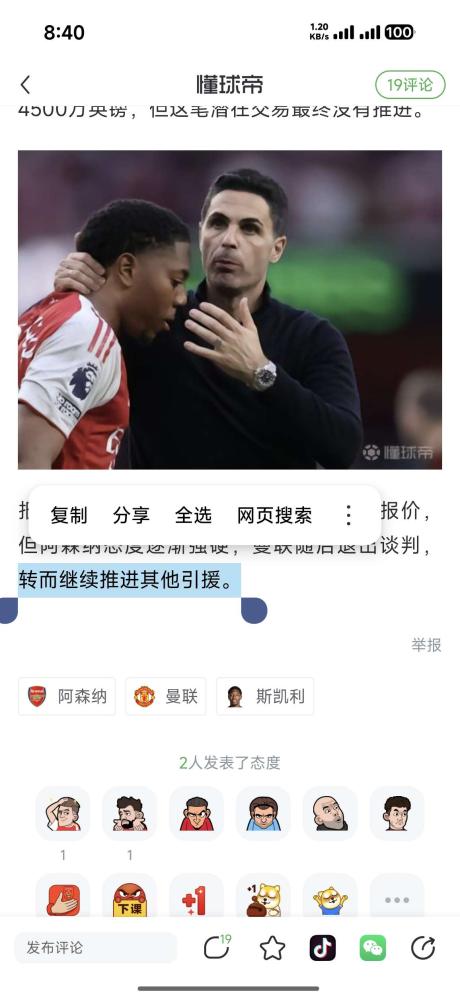The height and width of the screenshot is (998, 460).
Task: Choose 分享 in the text selection menu
Action: pyautogui.click(x=131, y=515)
